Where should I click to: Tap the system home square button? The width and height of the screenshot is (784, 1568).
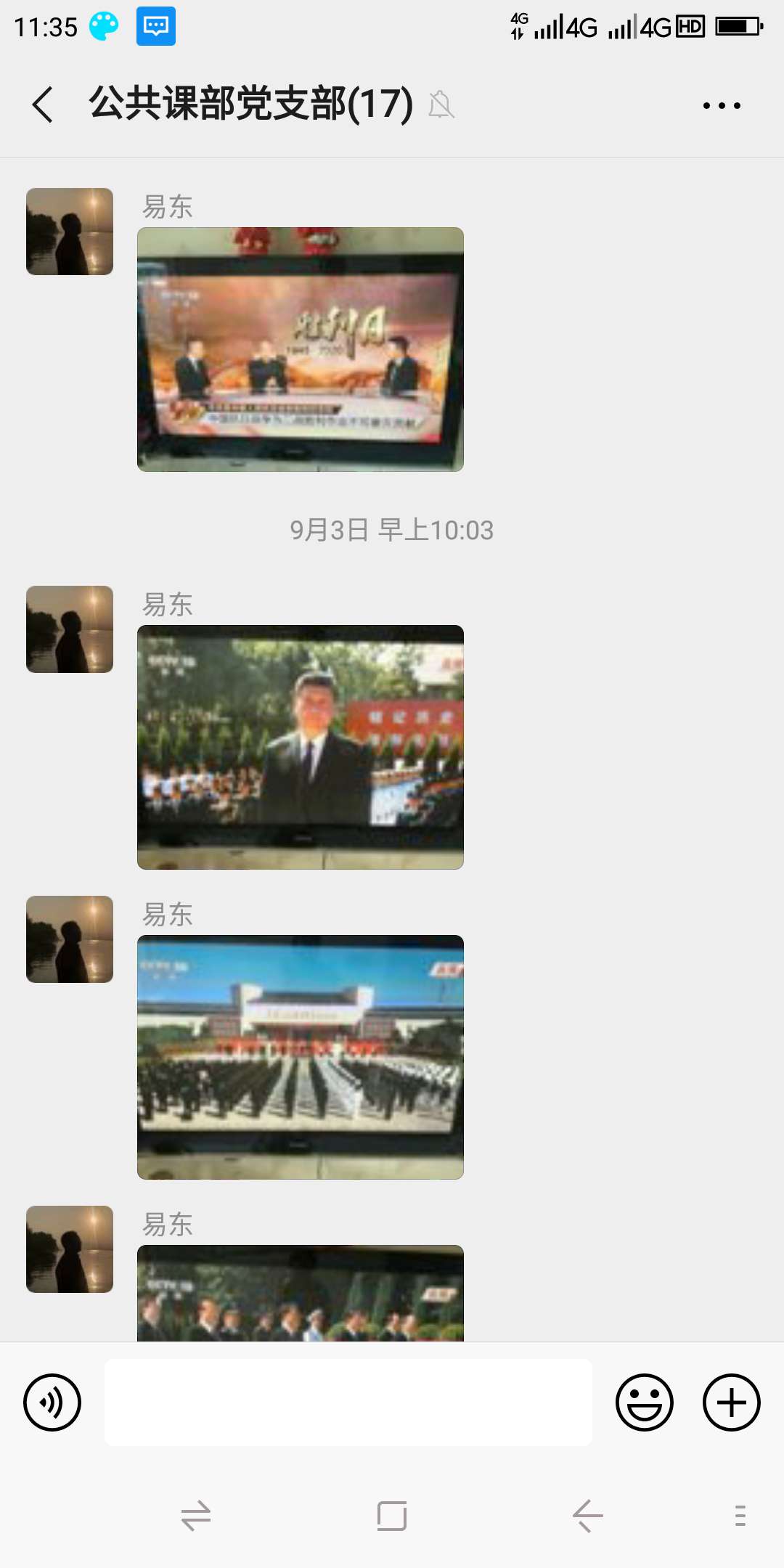(x=392, y=1516)
